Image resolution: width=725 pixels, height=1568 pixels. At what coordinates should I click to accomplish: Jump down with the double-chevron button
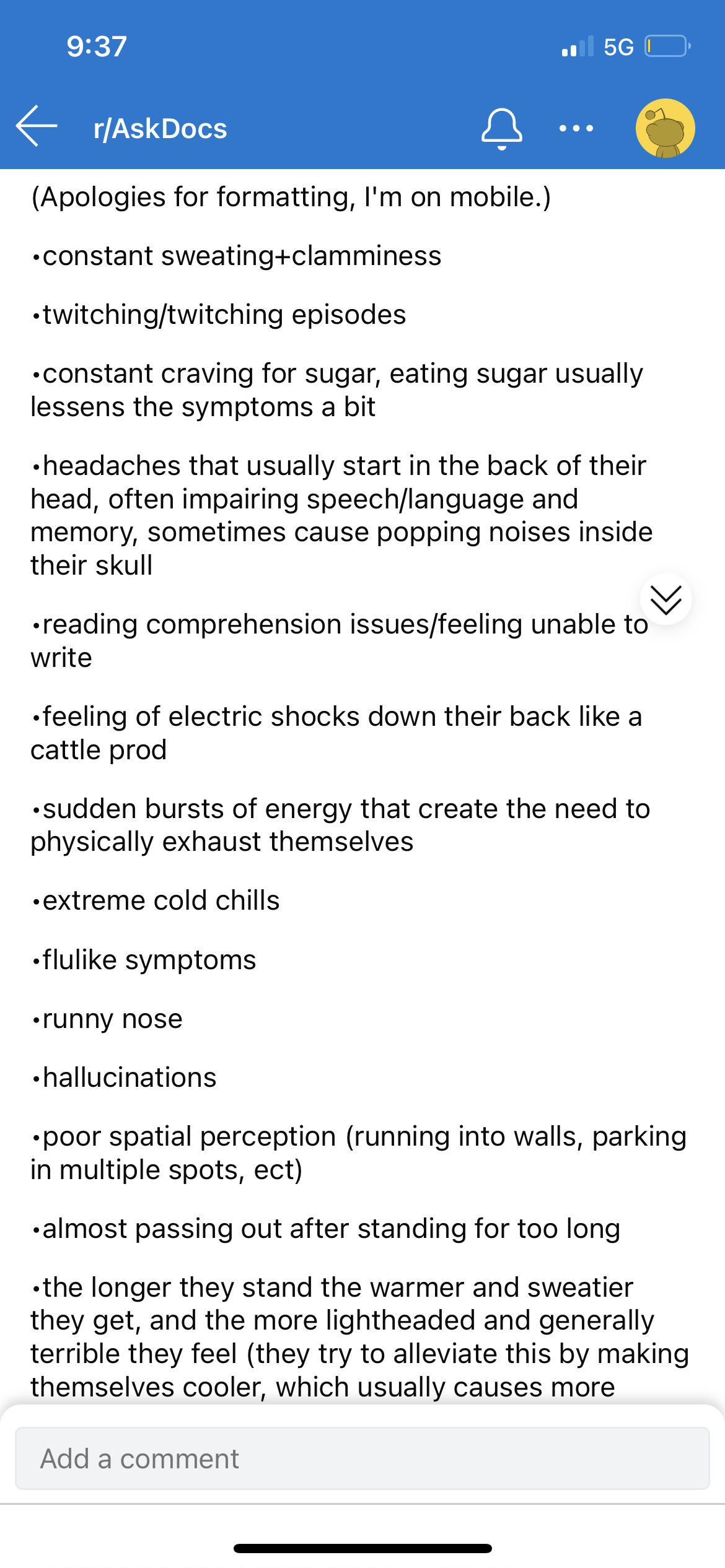(x=666, y=599)
